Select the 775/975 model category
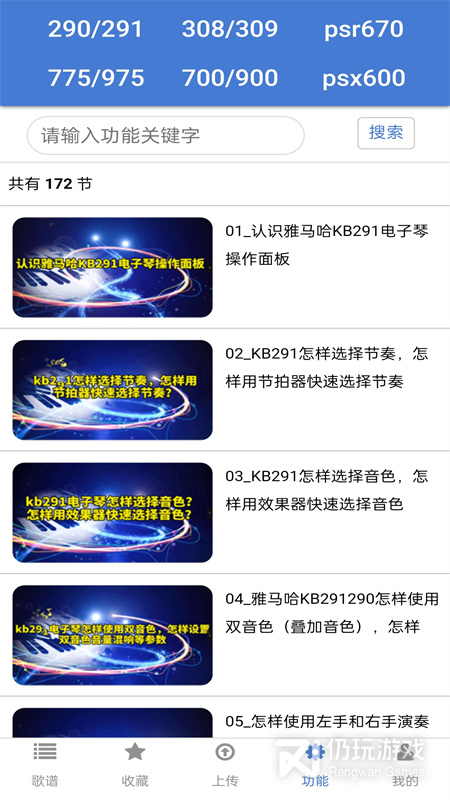 (x=96, y=78)
